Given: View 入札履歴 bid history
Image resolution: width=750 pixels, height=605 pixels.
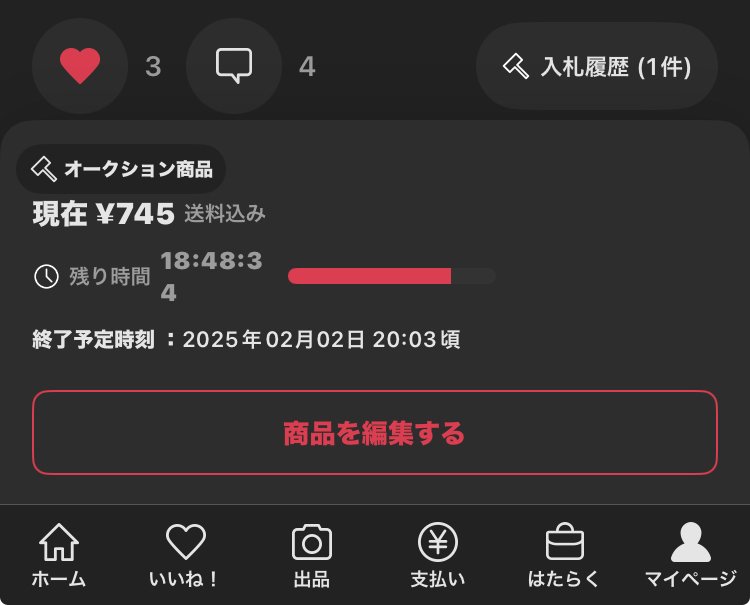Looking at the screenshot, I should [597, 66].
